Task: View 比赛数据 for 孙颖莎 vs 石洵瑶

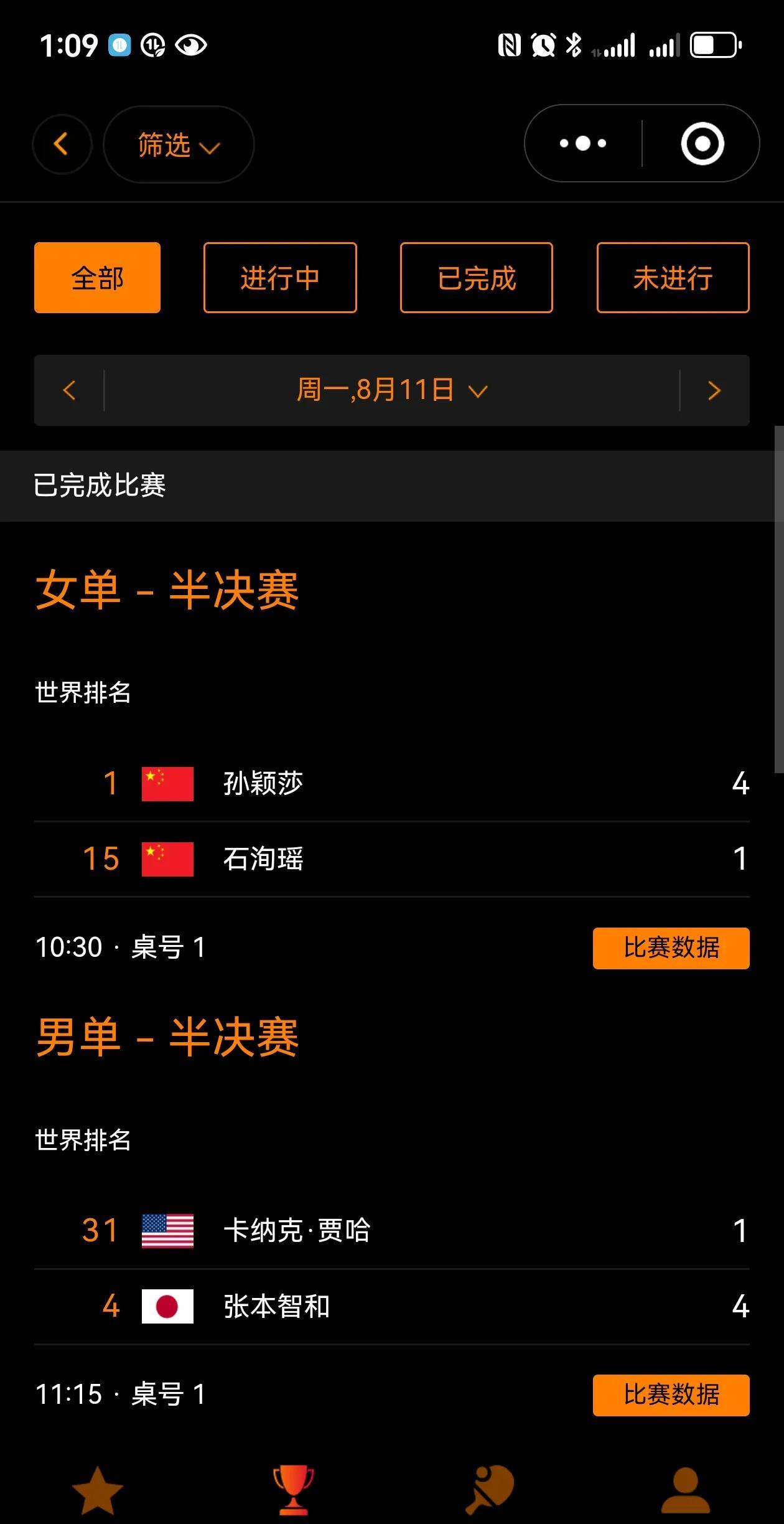Action: coord(671,948)
